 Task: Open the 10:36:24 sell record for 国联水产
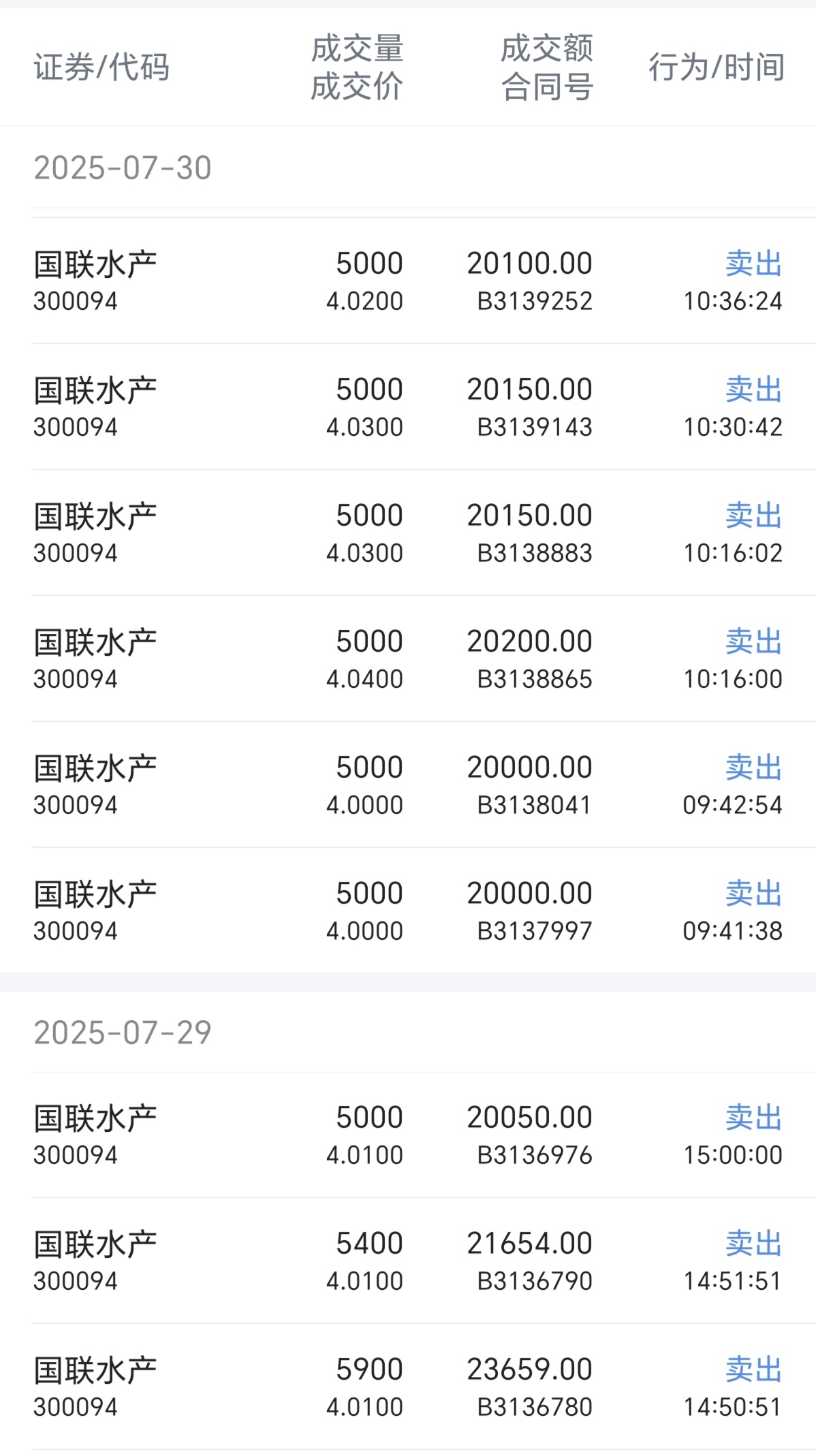[408, 281]
